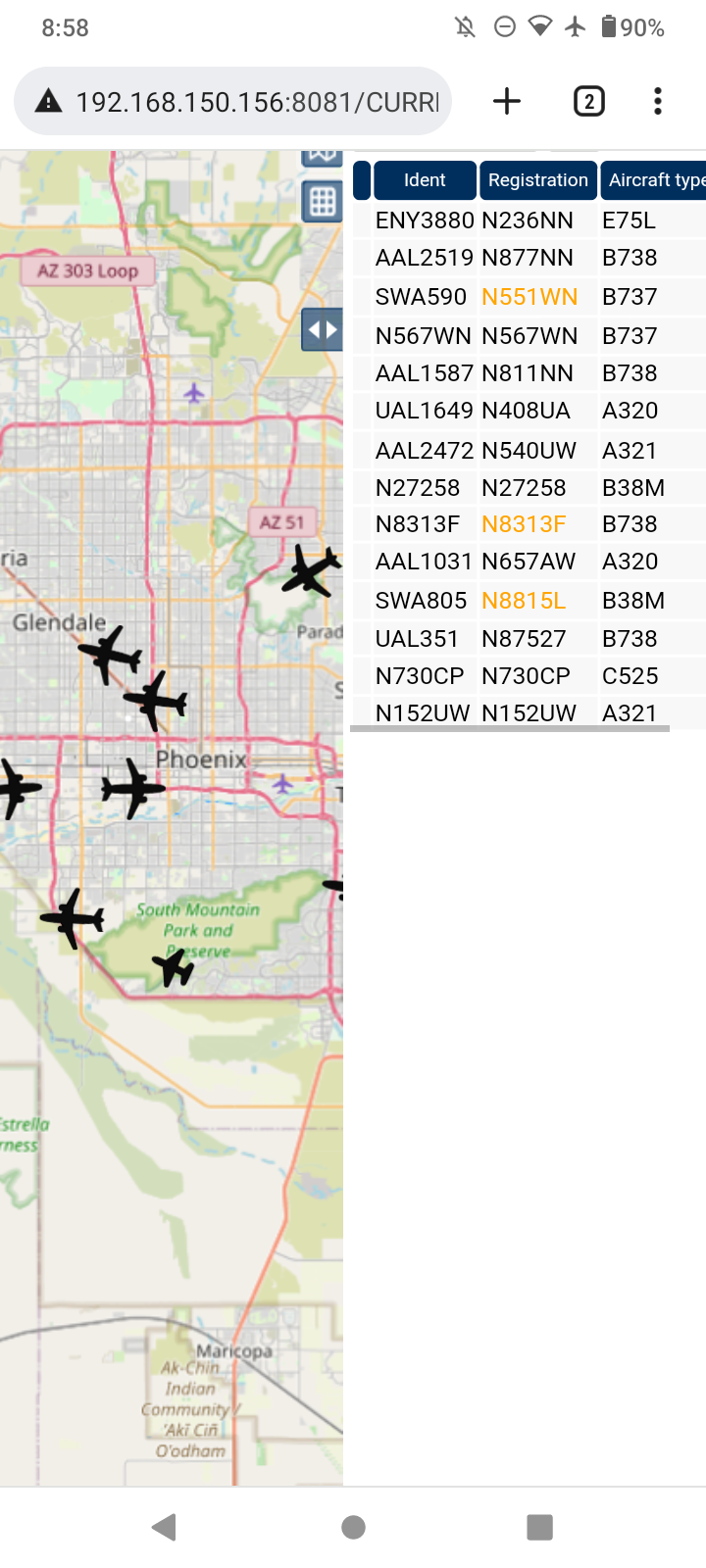The width and height of the screenshot is (706, 1568).
Task: Select the AAL1031 aircraft row
Action: pyautogui.click(x=529, y=562)
